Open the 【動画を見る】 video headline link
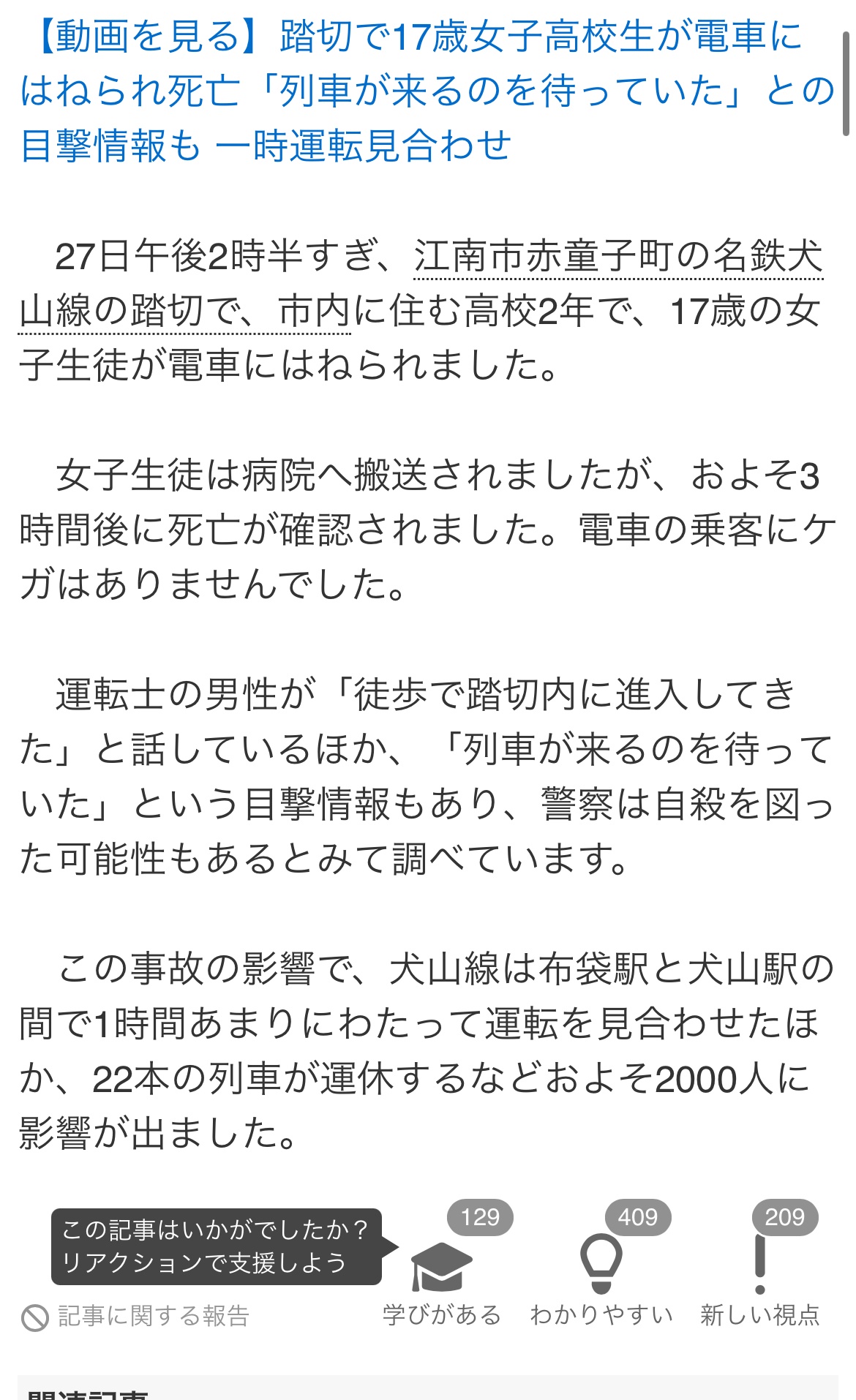Screen dimensions: 856x1400 click(x=427, y=91)
